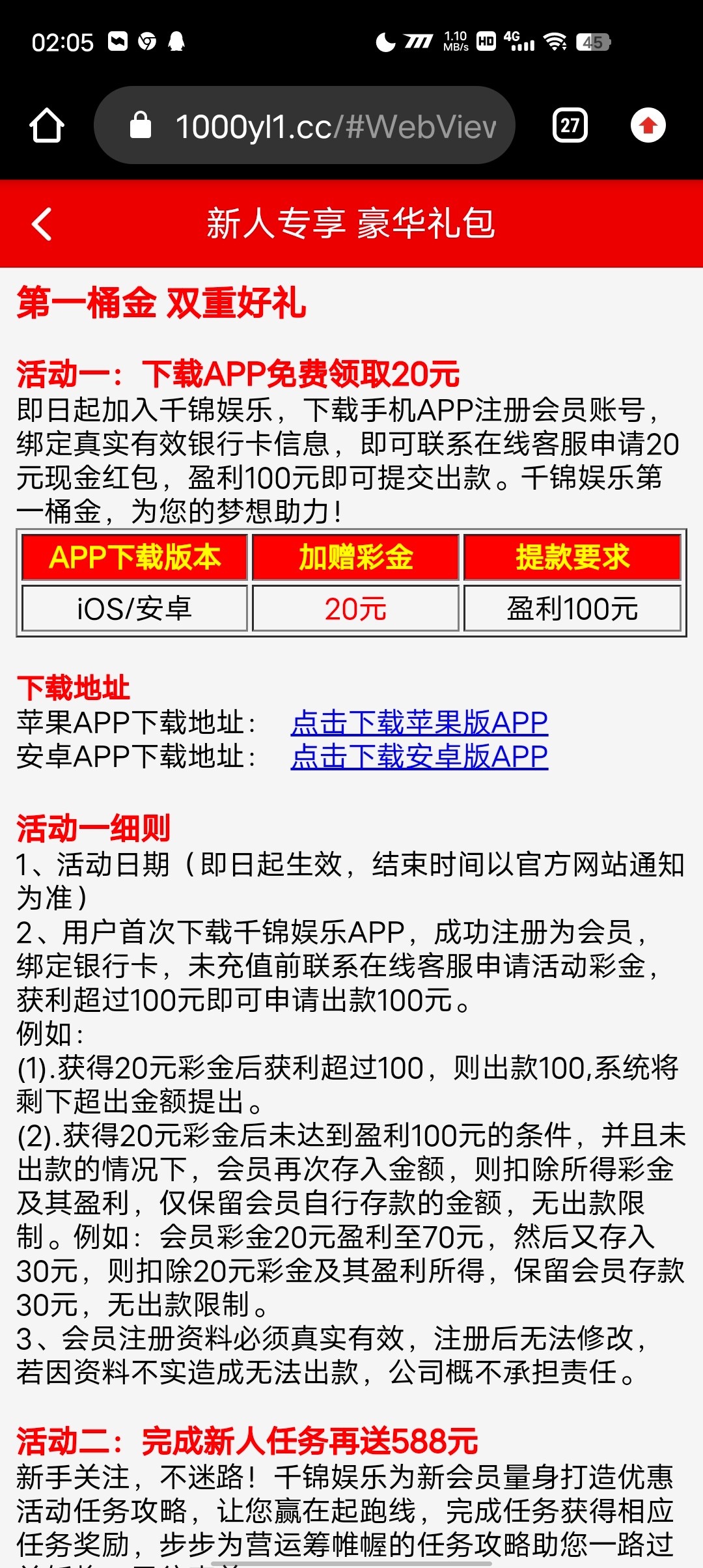Open the 点击下载苹果版APP link
The image size is (703, 1568).
419,723
